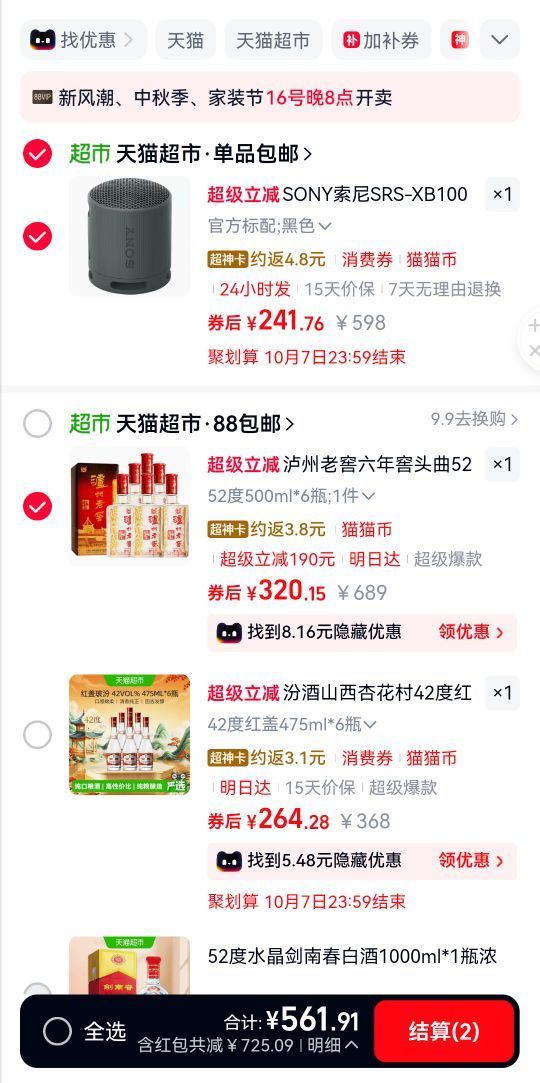This screenshot has height=1083, width=540.
Task: Change the 42度红盖475ml*6瓶 specification
Action: [292, 724]
